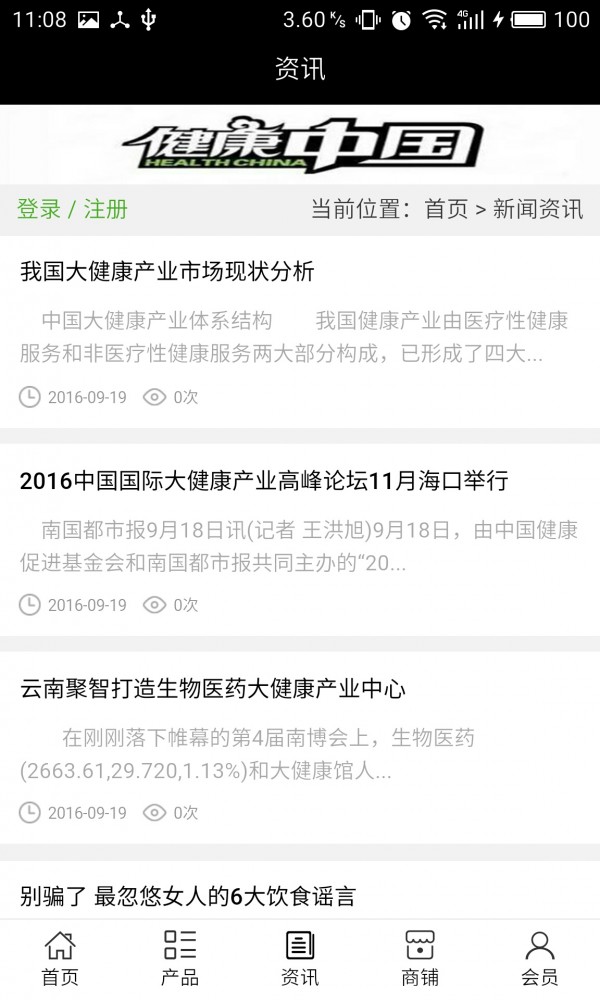Select the 资讯 news tab
The width and height of the screenshot is (600, 1000).
(300, 959)
